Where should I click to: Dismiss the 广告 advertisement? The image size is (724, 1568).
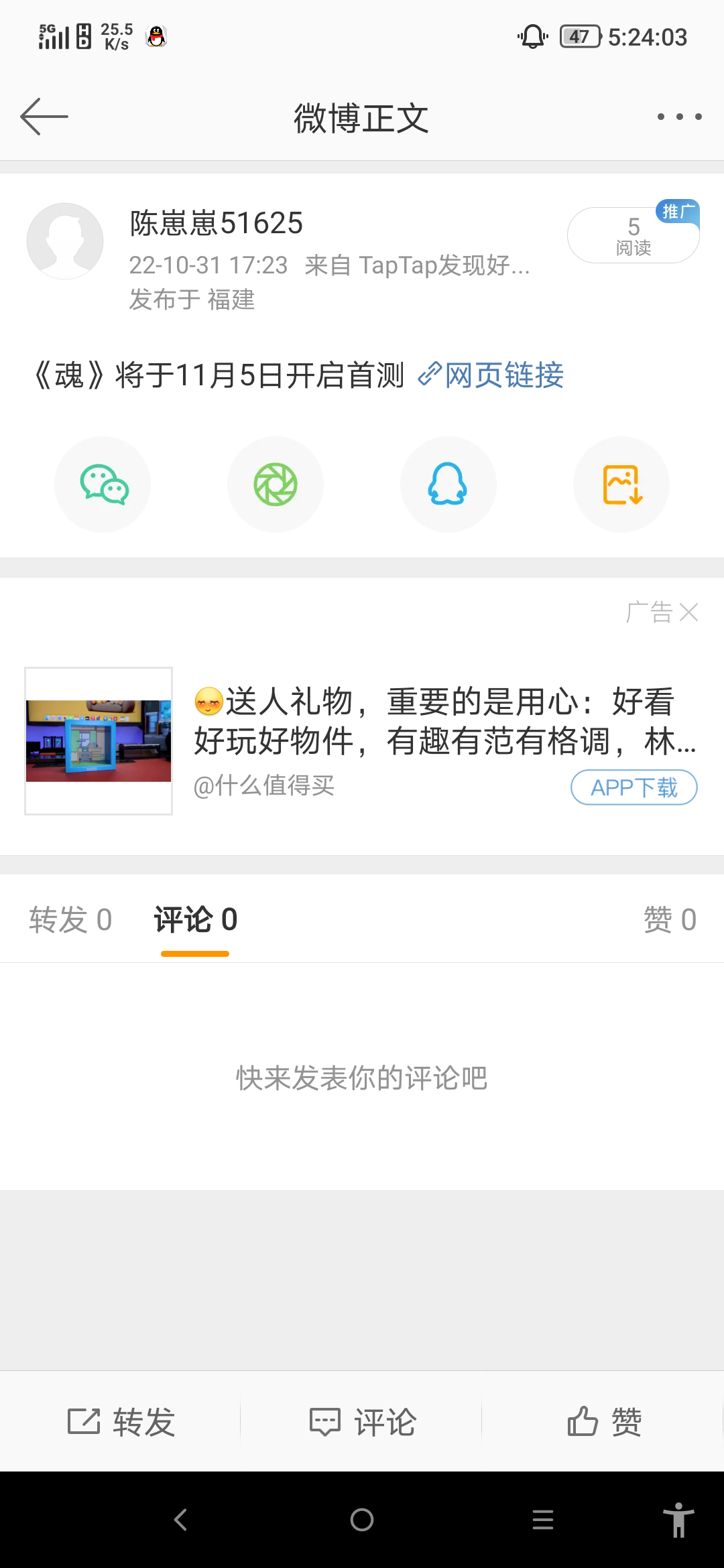688,612
